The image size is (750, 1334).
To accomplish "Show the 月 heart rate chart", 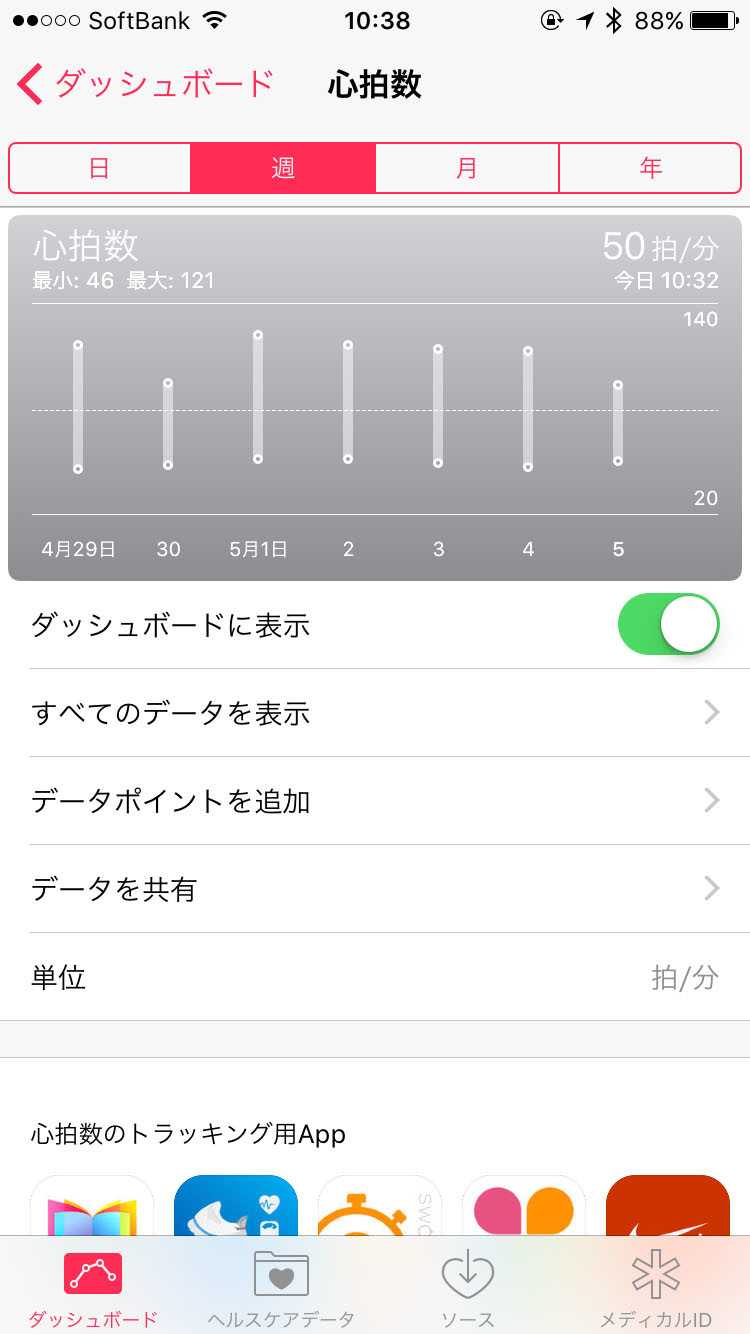I will [x=467, y=168].
